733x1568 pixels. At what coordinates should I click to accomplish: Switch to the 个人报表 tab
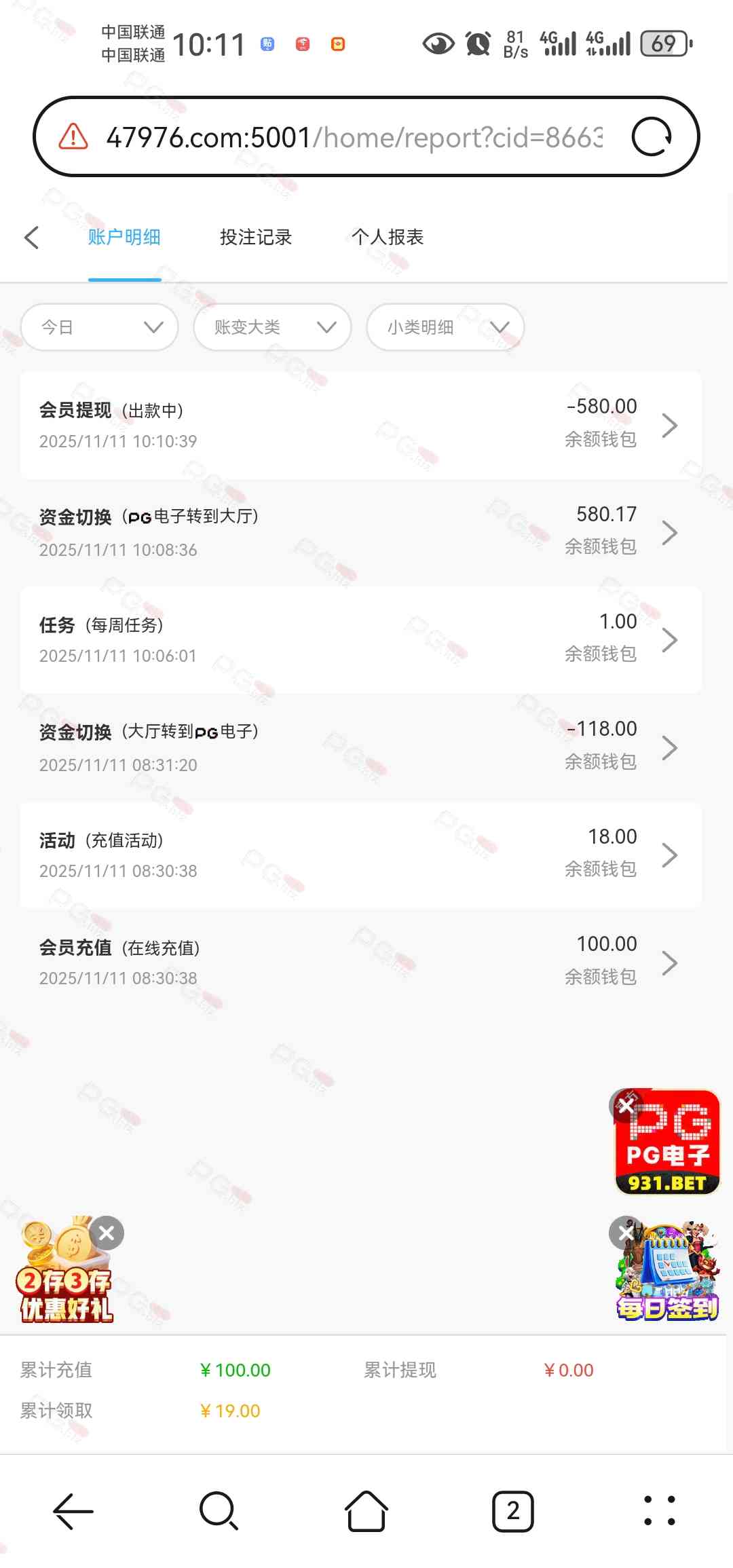point(388,238)
